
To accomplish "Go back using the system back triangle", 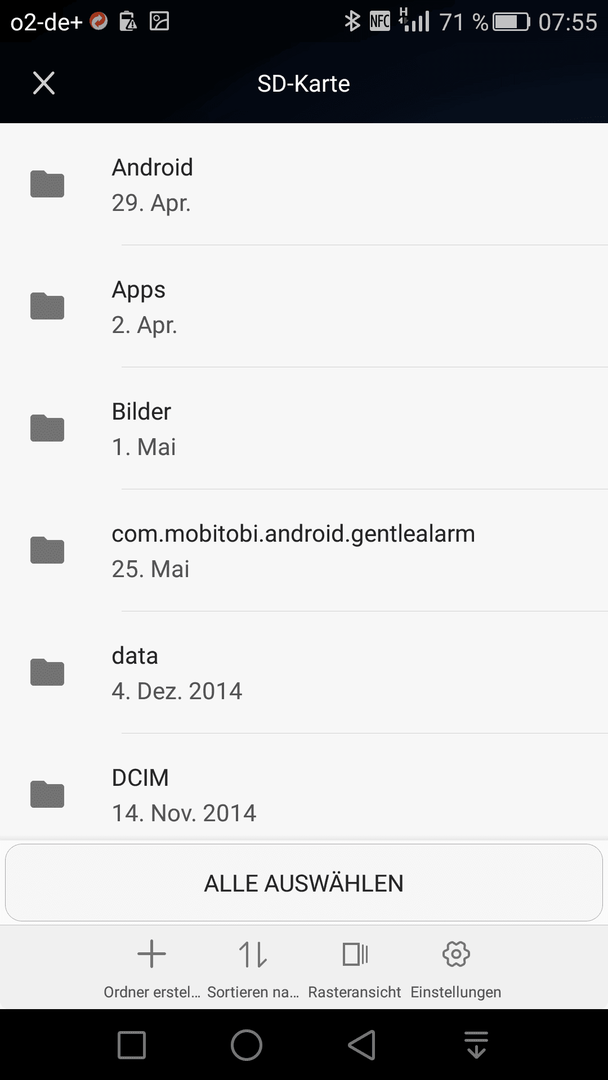I will (x=361, y=1045).
